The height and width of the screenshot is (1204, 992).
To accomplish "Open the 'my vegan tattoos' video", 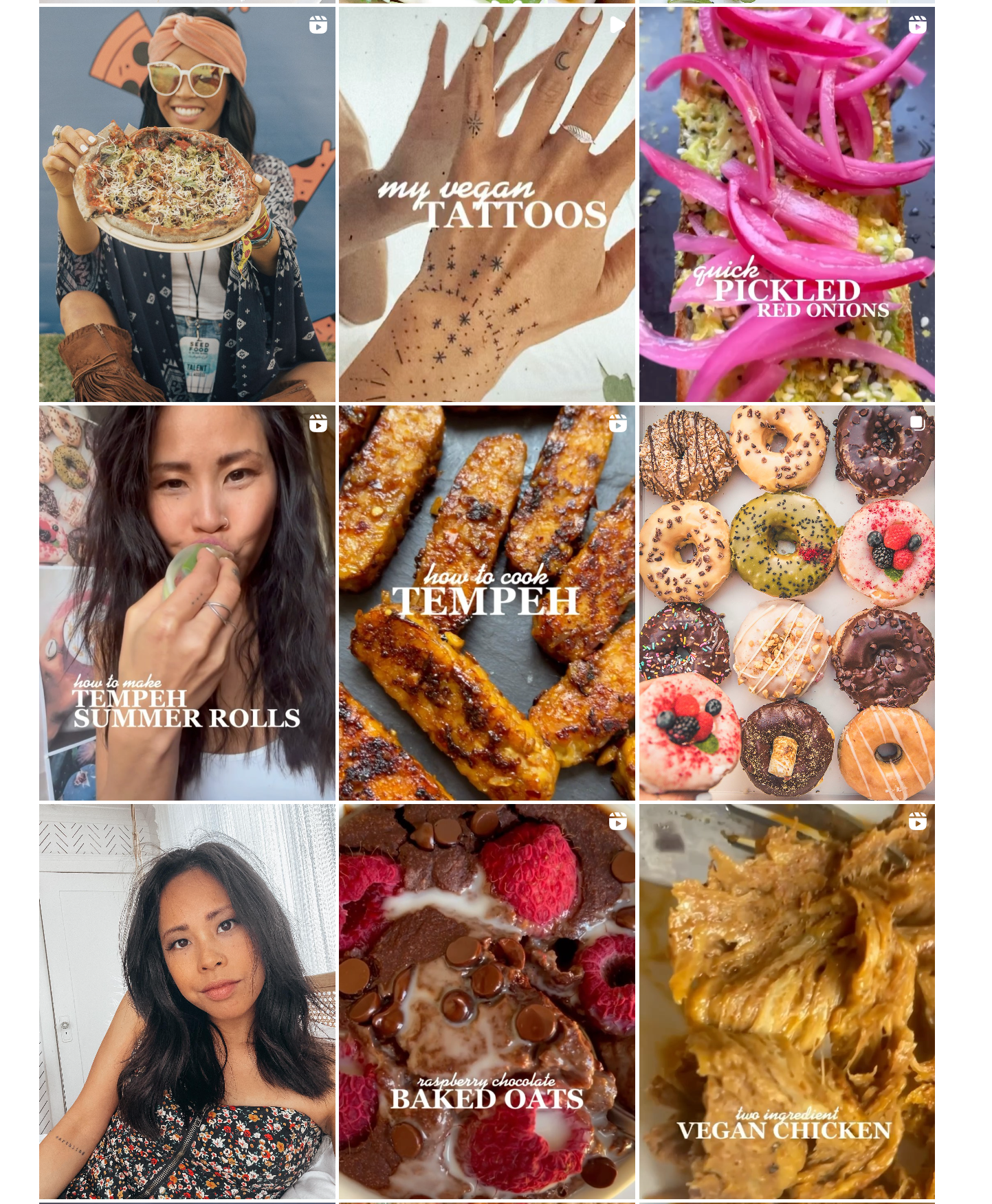I will [487, 204].
